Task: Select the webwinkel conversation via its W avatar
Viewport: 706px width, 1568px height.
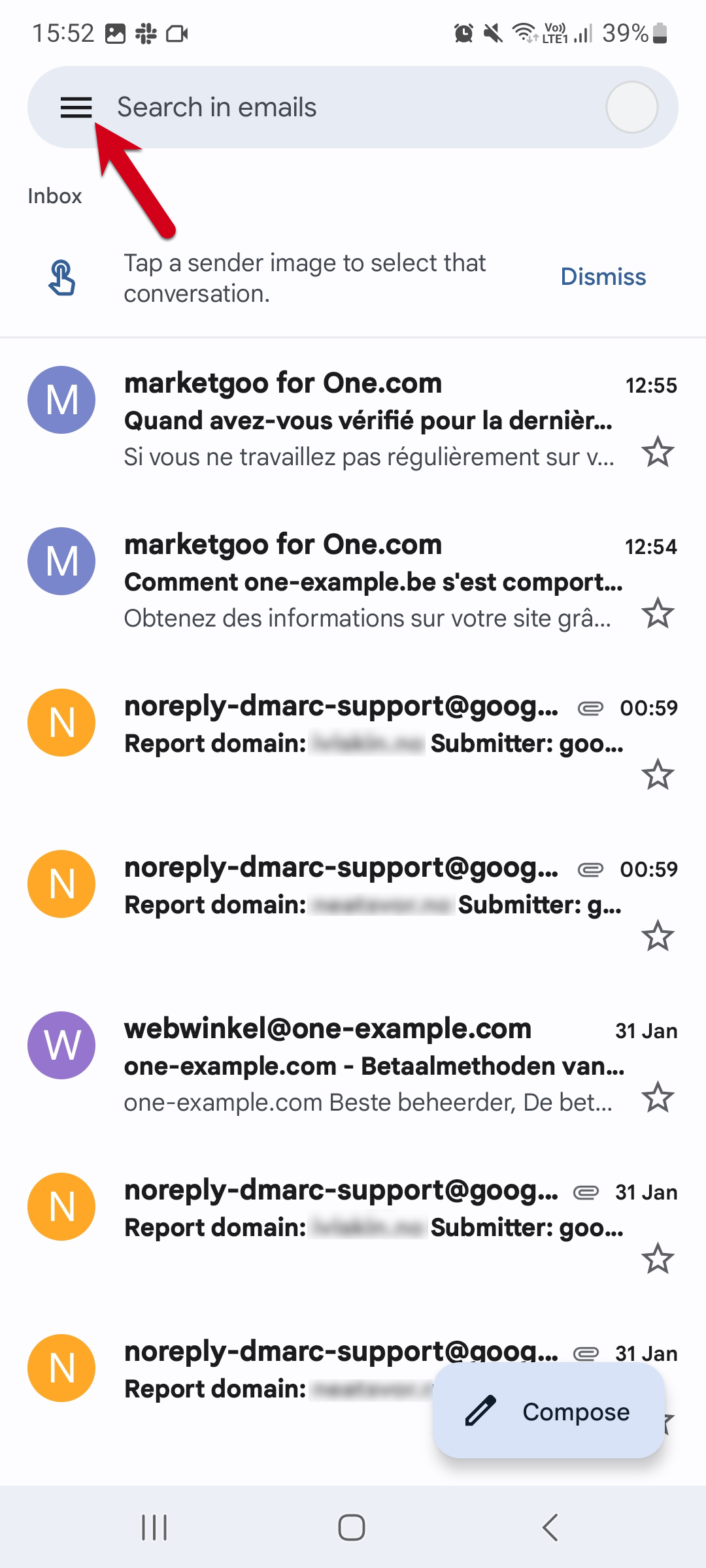Action: pyautogui.click(x=61, y=1045)
